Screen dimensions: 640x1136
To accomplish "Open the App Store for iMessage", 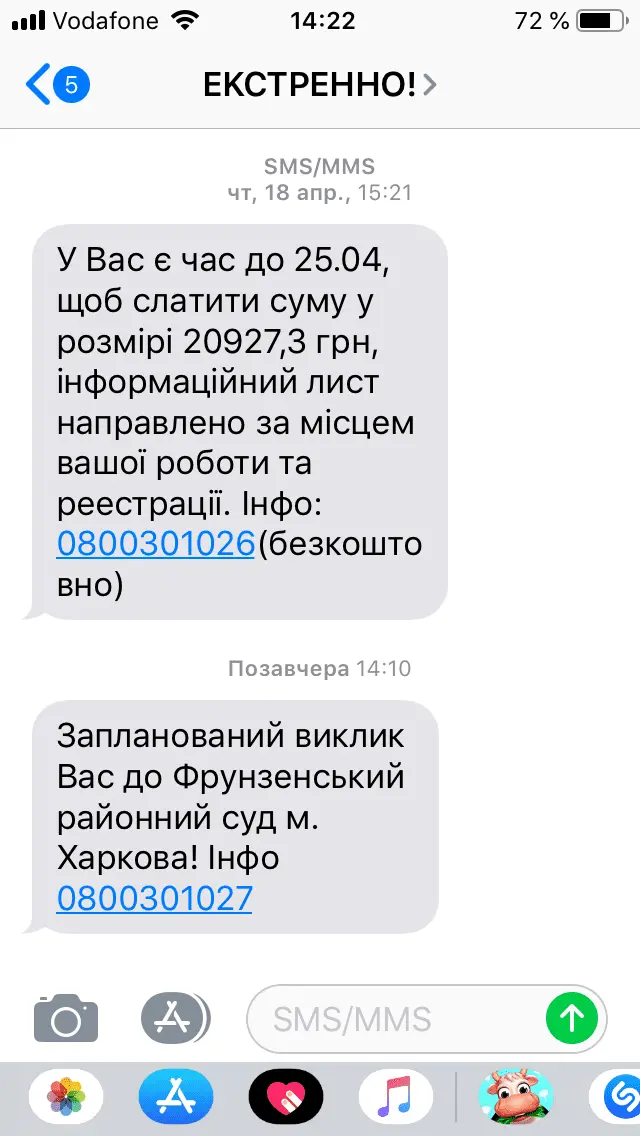I will [176, 1097].
